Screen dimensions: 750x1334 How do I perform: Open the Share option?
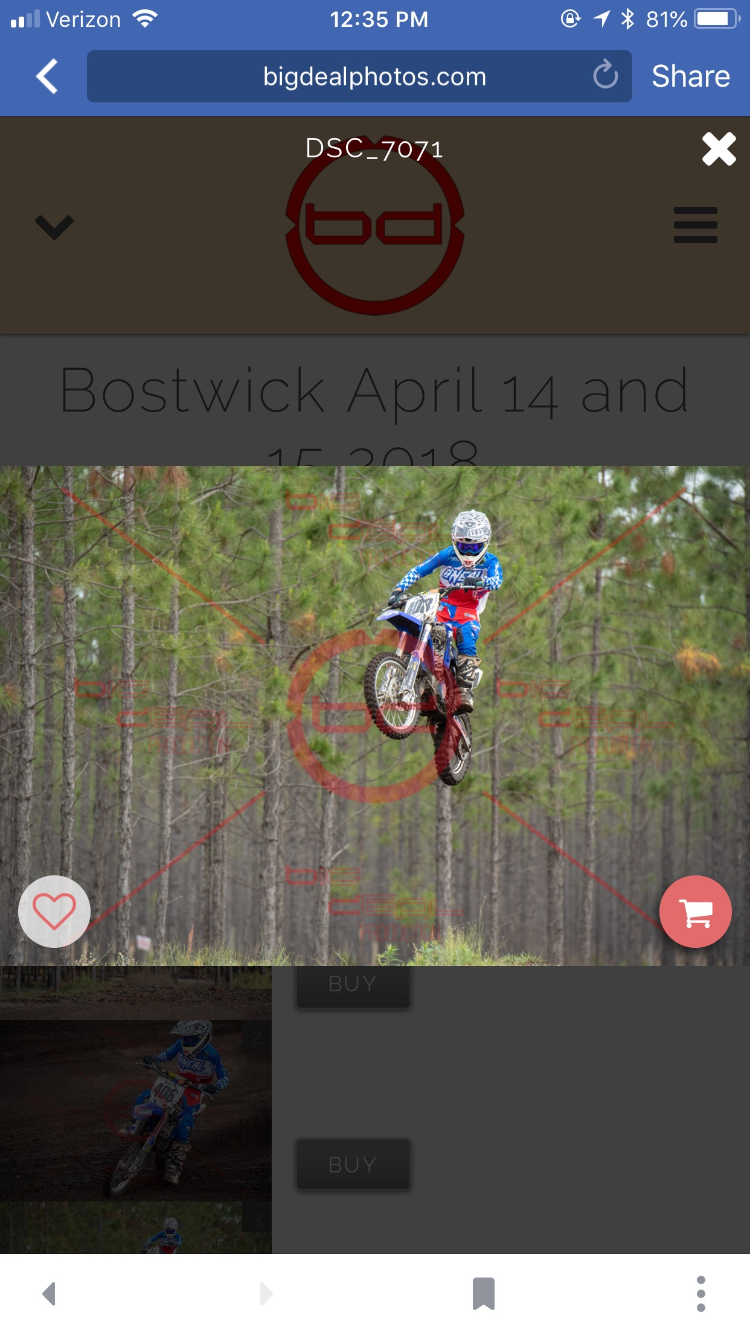(691, 76)
